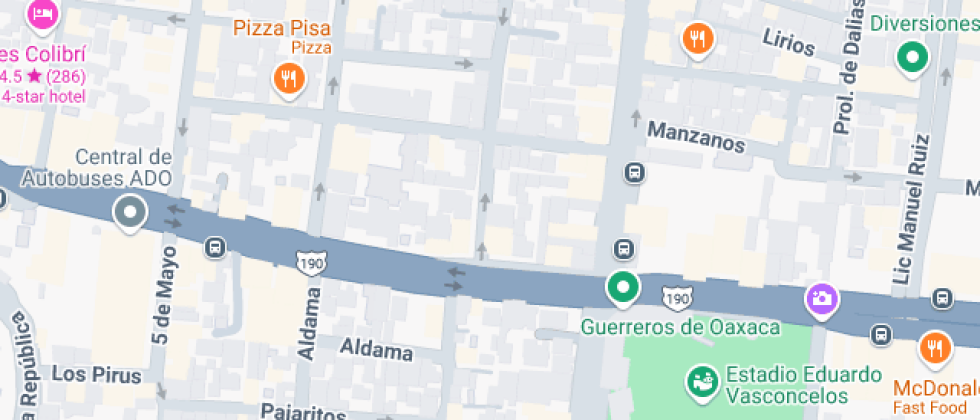Select the bus stop near 5 de Mayo

(x=213, y=247)
